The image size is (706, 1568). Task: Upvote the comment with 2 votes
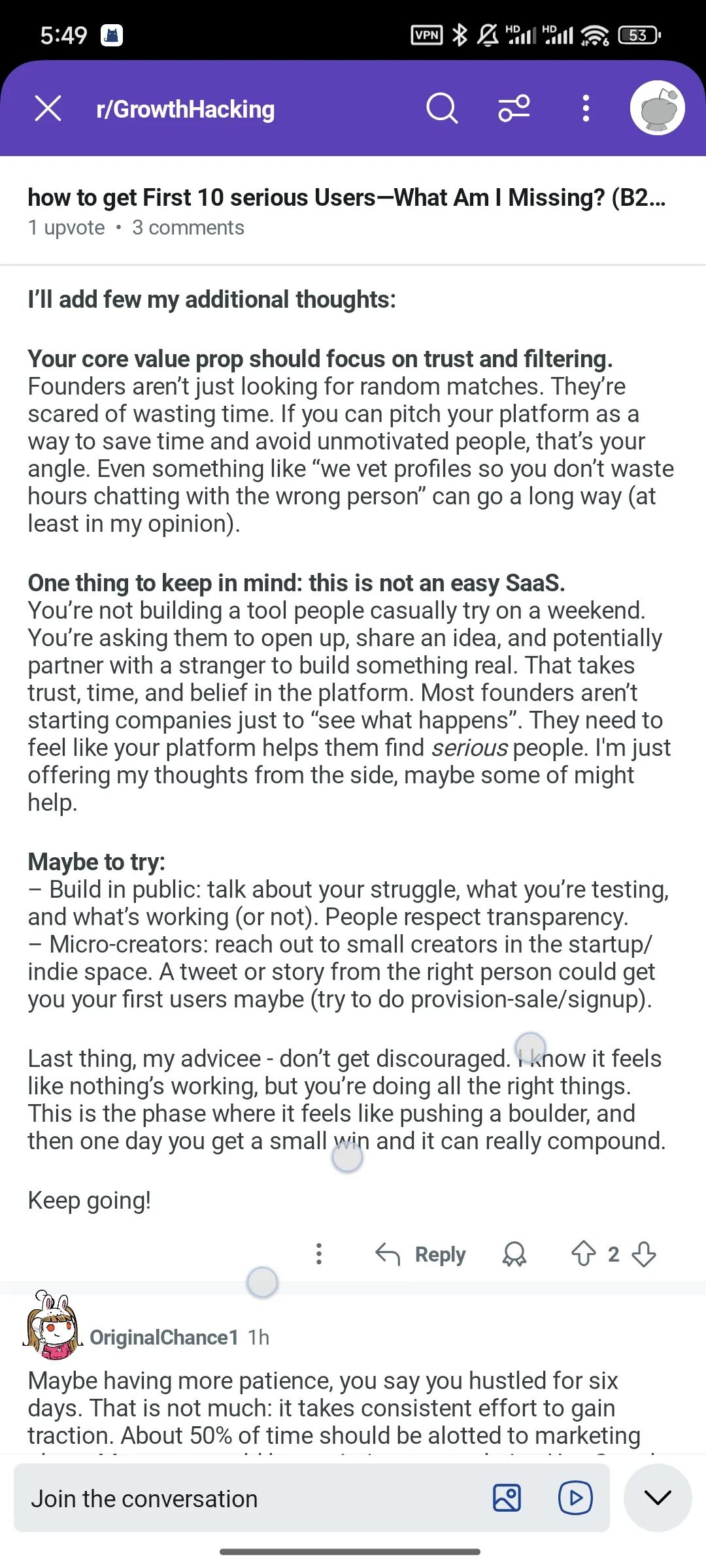pos(583,1254)
